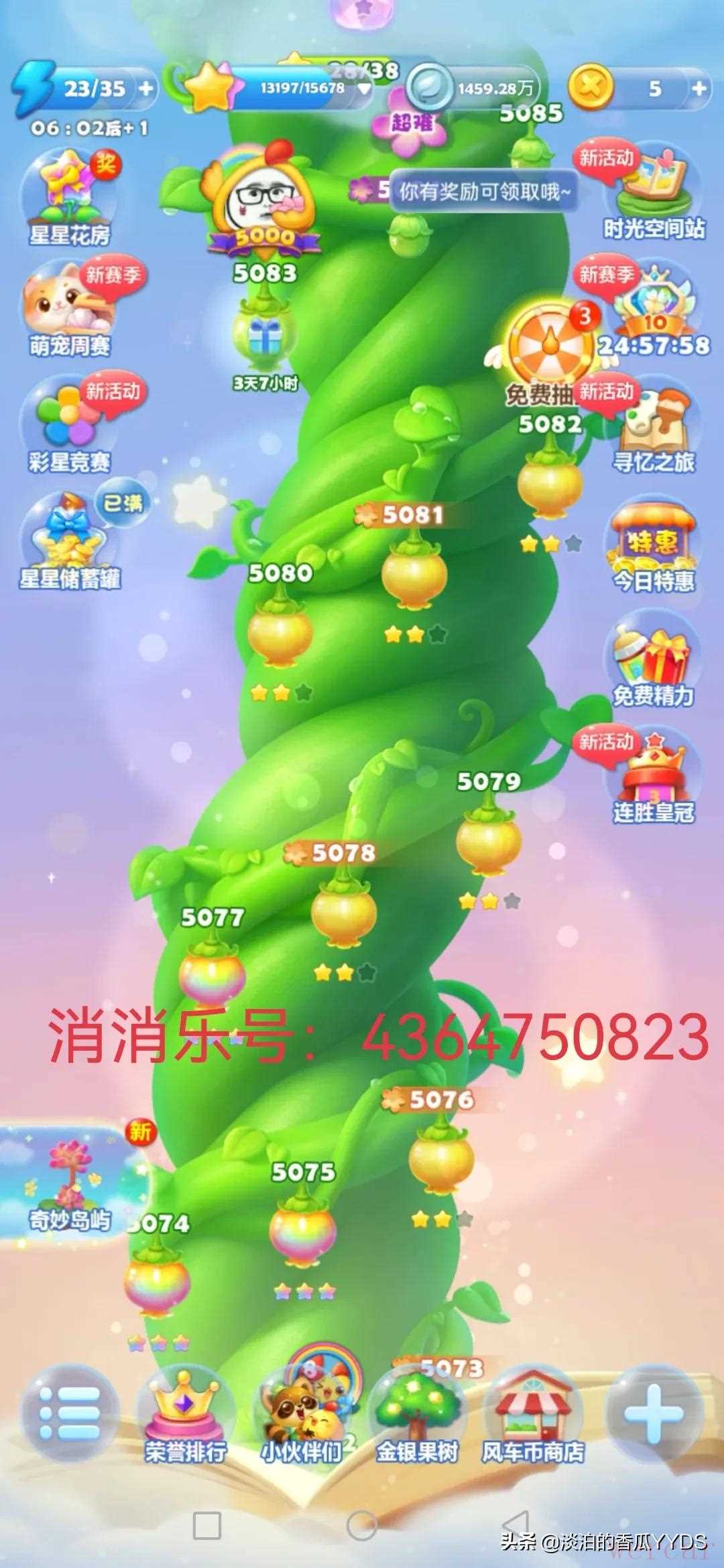Image resolution: width=724 pixels, height=1568 pixels.
Task: Claim 免费精力 free energy
Action: pyautogui.click(x=653, y=663)
